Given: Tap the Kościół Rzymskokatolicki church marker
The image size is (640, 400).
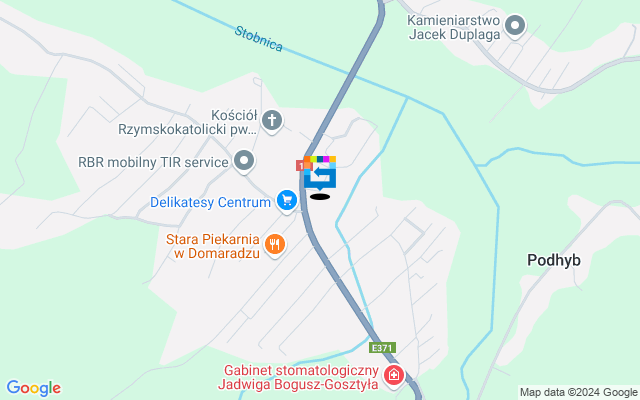Looking at the screenshot, I should [273, 121].
